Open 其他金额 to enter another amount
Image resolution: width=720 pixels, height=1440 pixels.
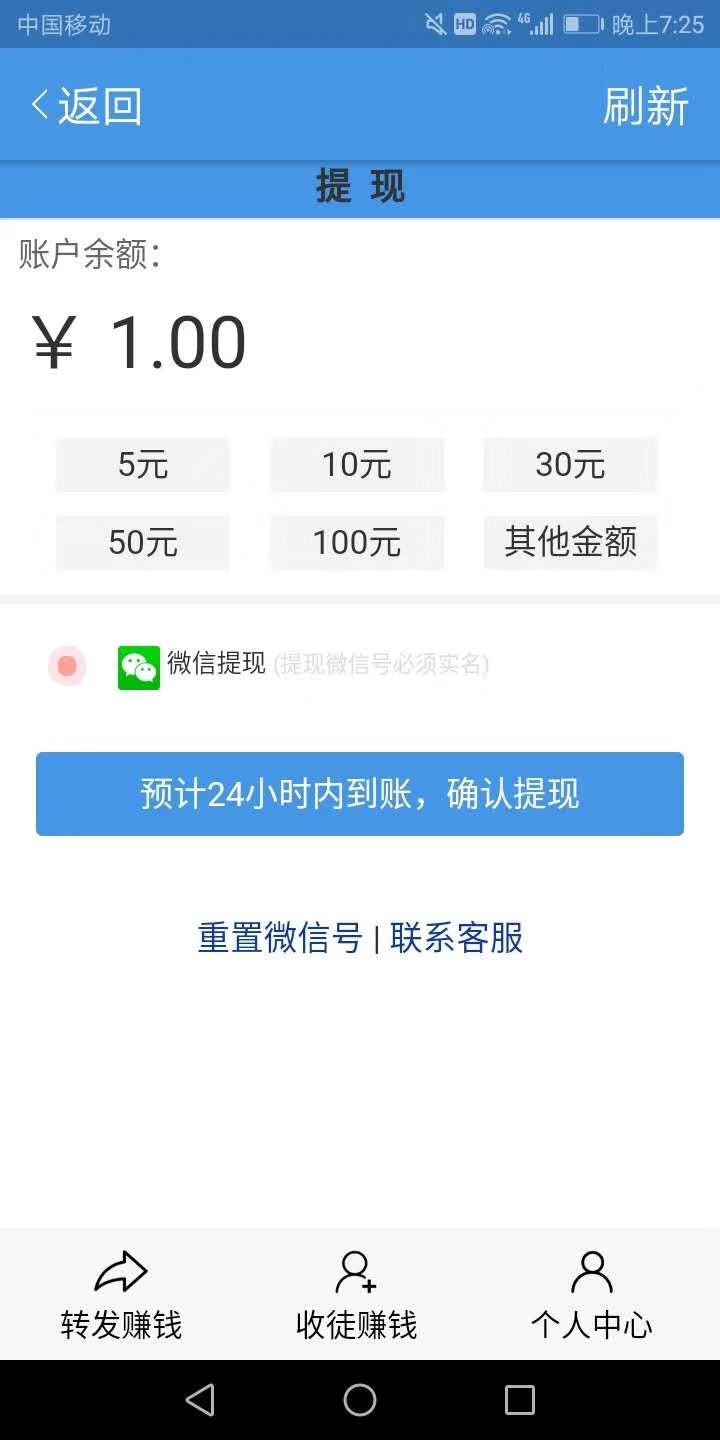point(571,542)
